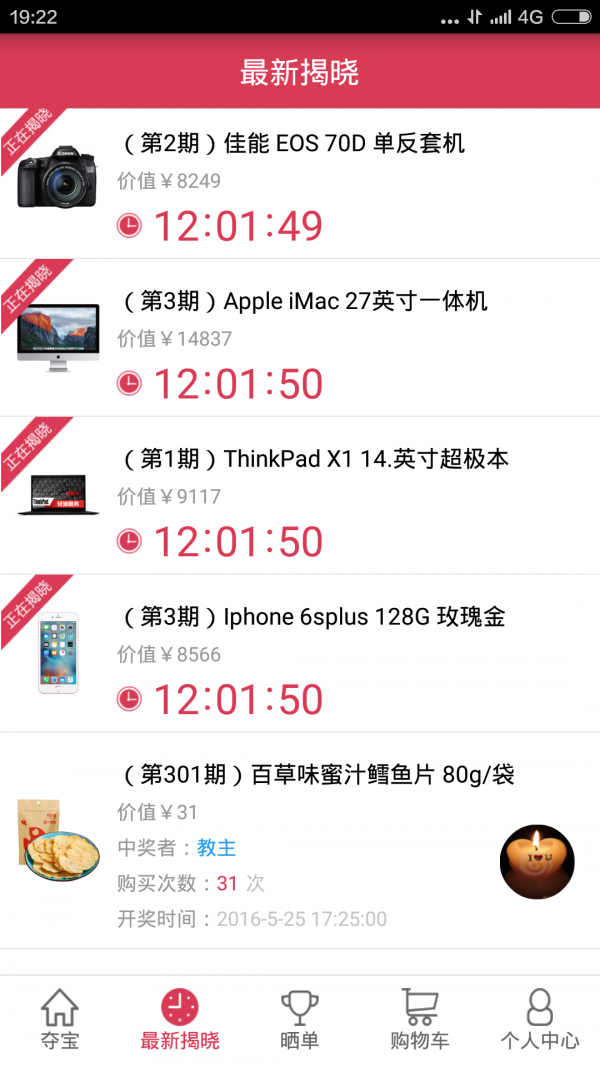
Task: Switch to the 夺宝 tab
Action: tap(60, 1020)
